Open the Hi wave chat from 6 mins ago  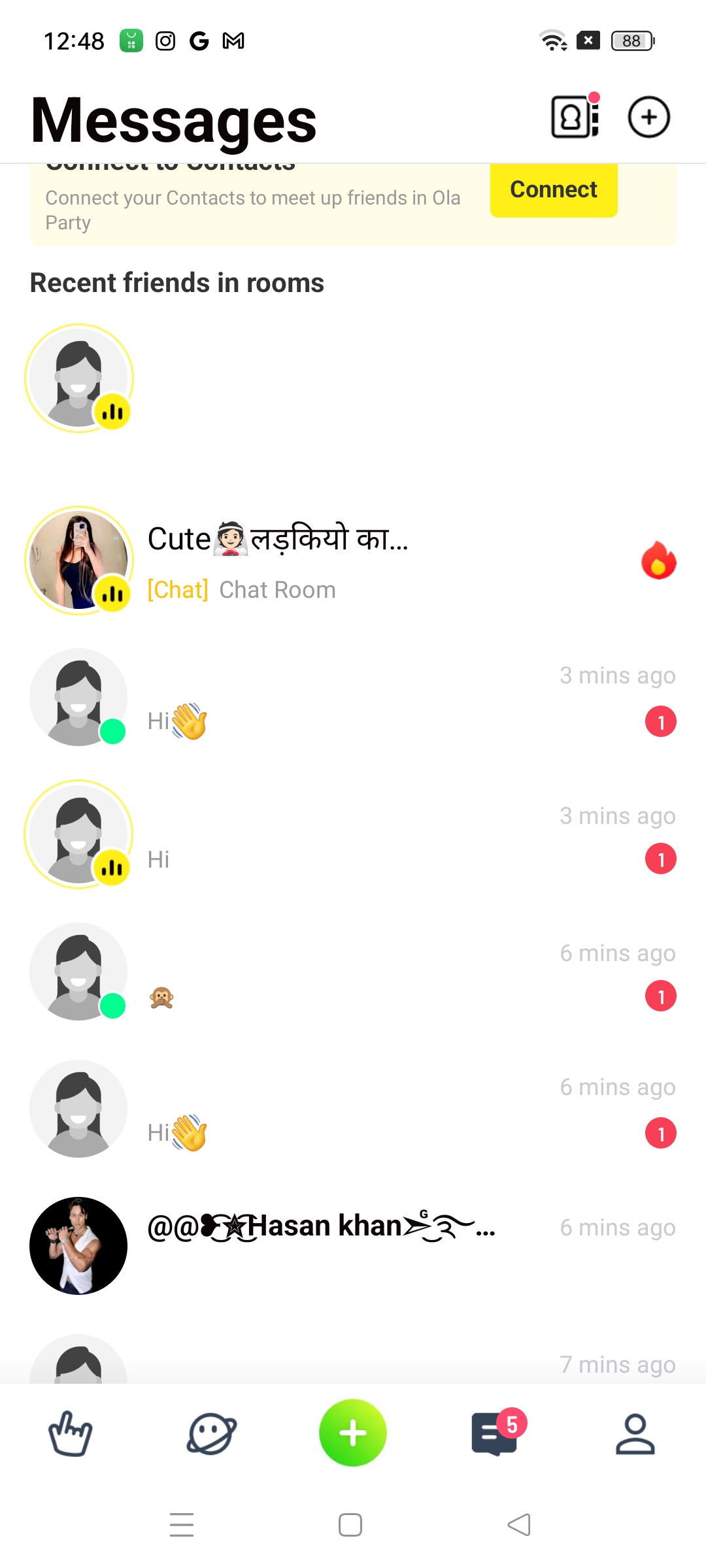[x=353, y=1109]
